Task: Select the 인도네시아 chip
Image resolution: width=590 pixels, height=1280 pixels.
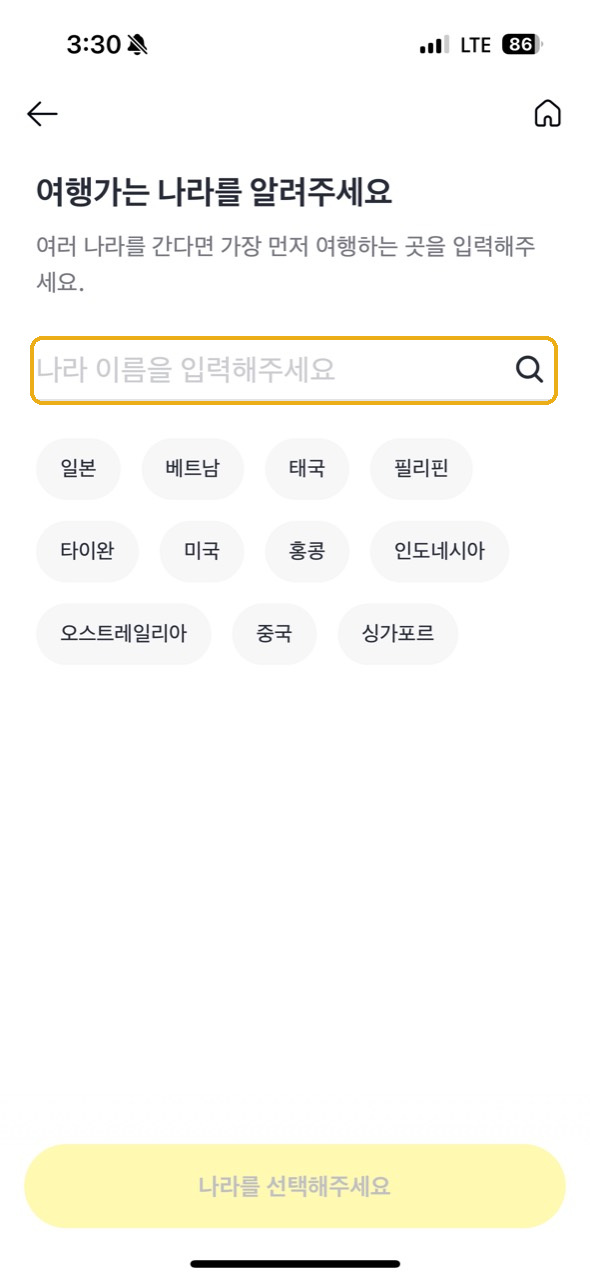Action: (439, 551)
